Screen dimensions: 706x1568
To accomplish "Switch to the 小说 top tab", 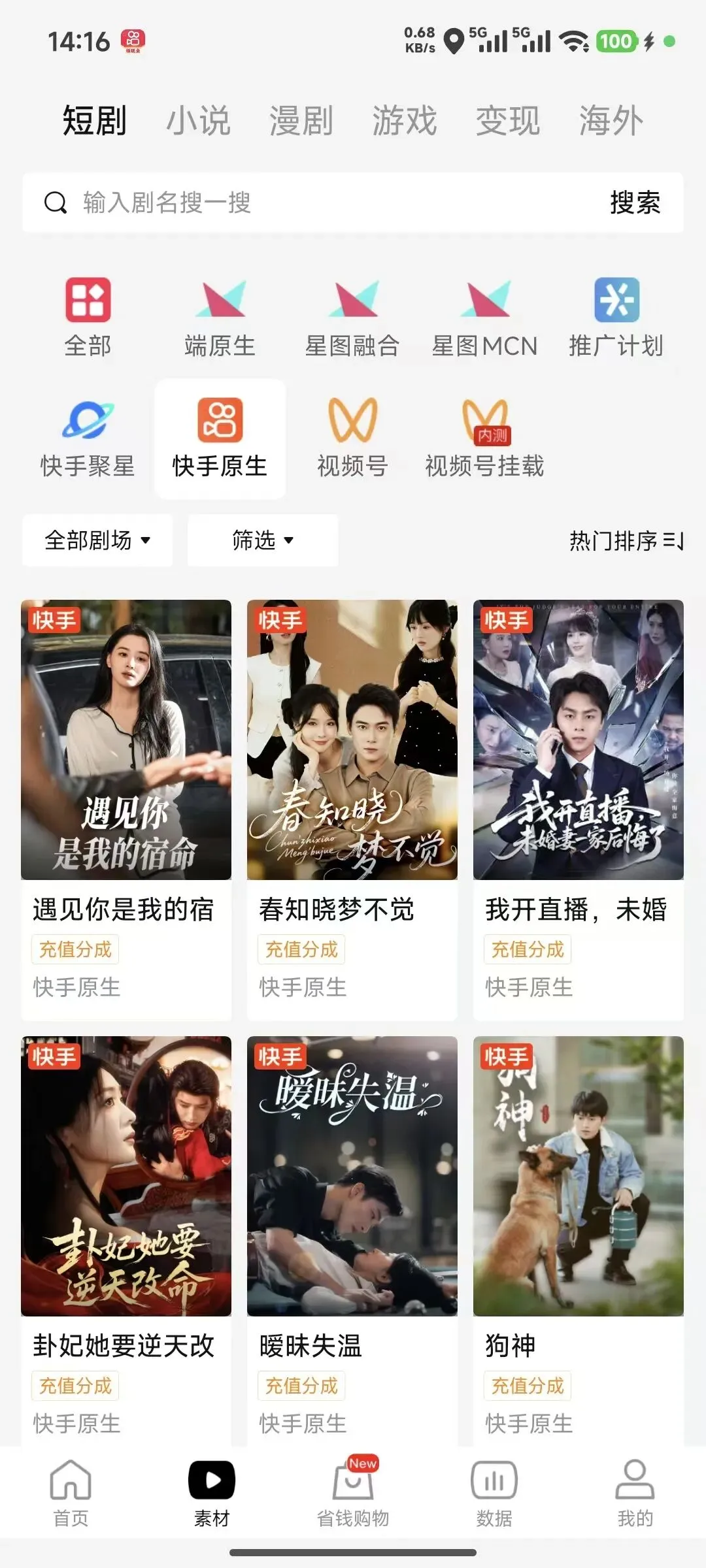I will pos(198,121).
